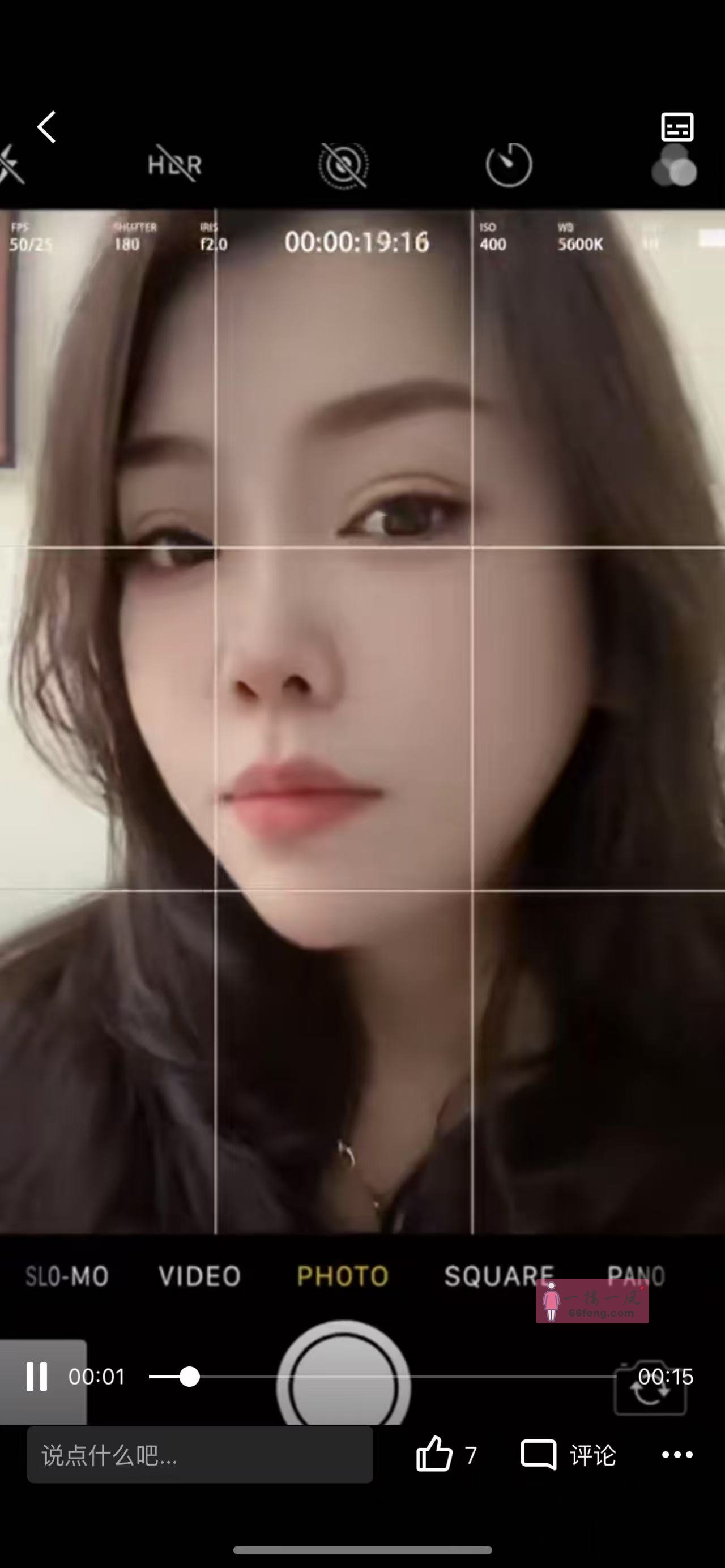The width and height of the screenshot is (725, 1568).
Task: Open the three-dot more options menu
Action: click(x=677, y=1455)
